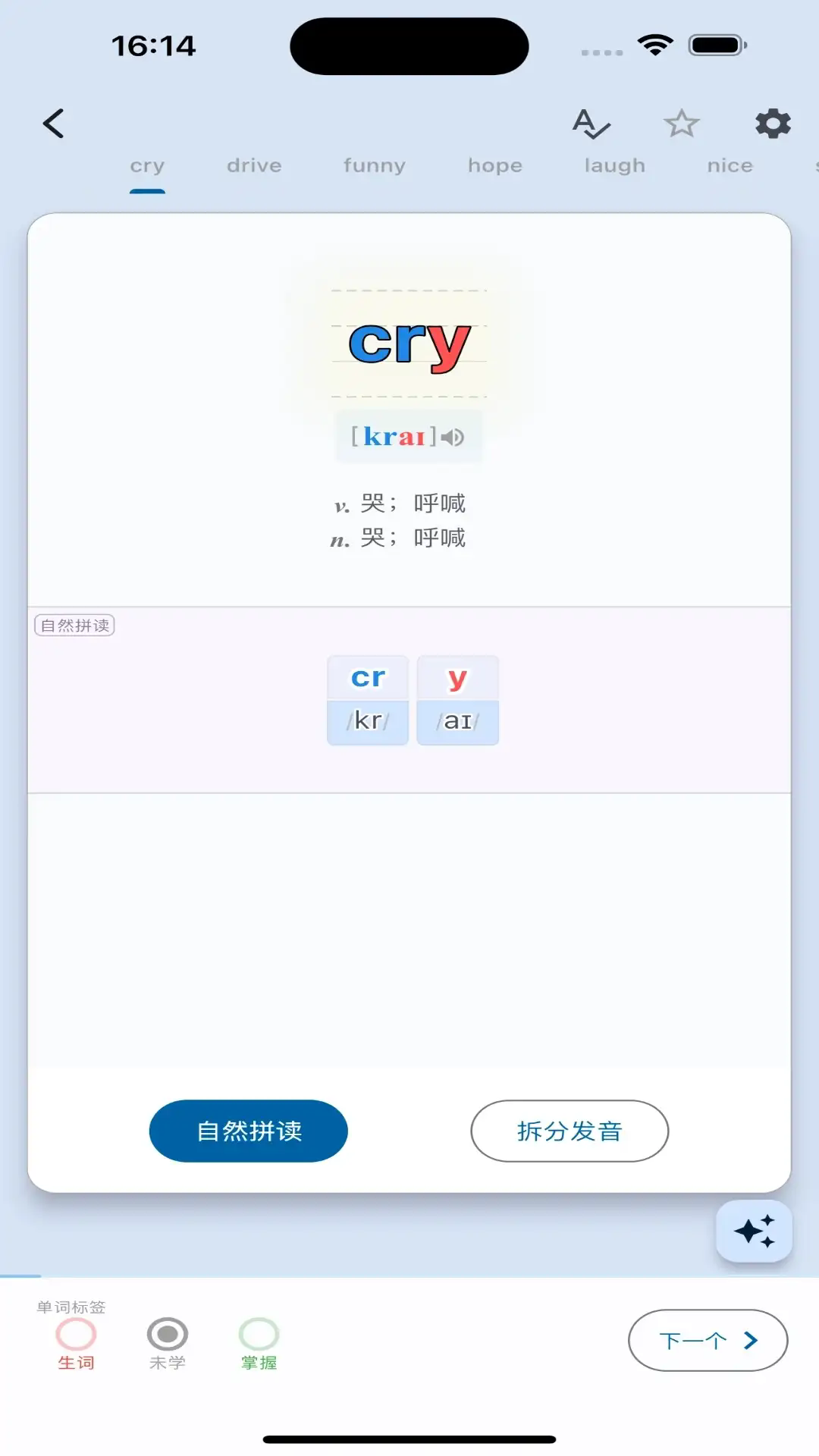This screenshot has width=819, height=1456.
Task: Open the 下一个 next-word control
Action: point(707,1340)
